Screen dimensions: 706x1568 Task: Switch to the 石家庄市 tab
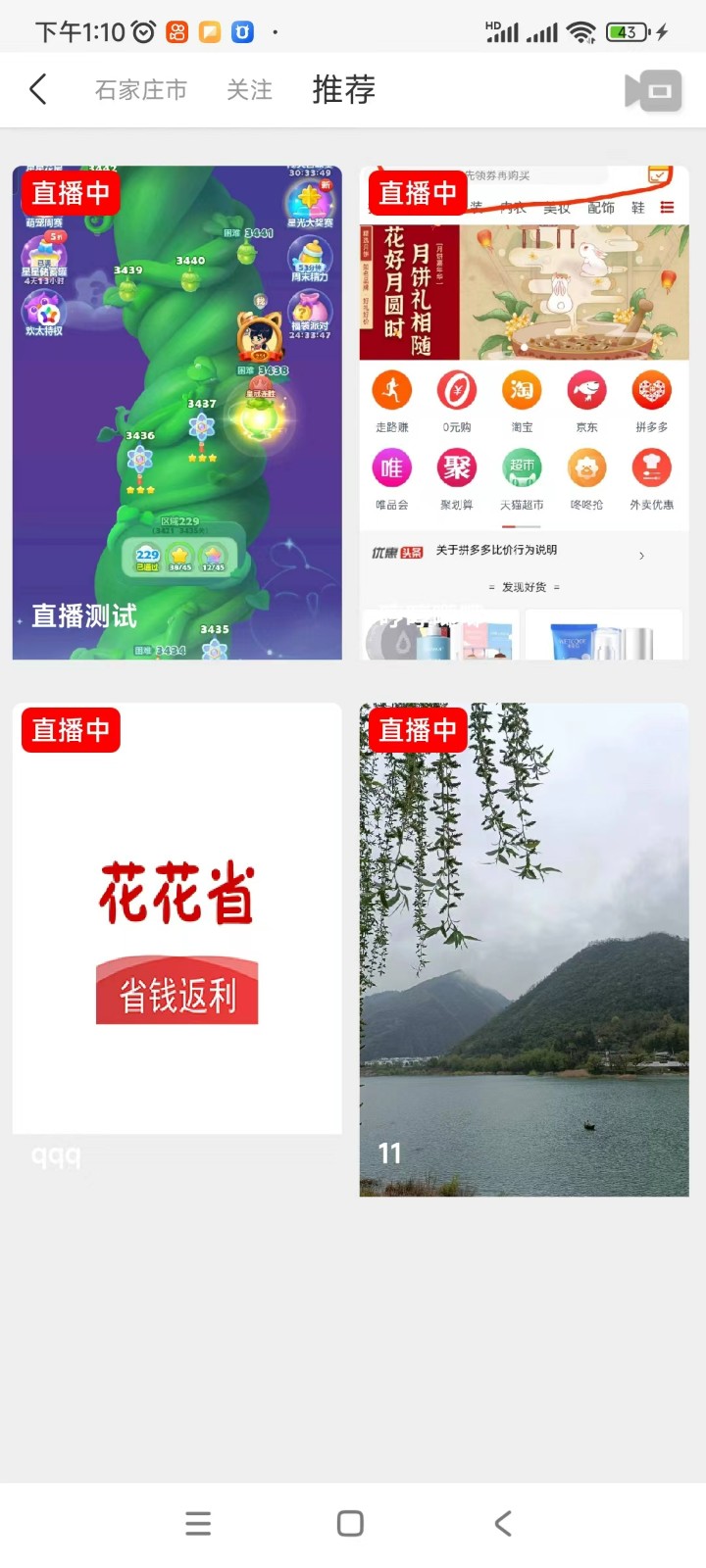(140, 90)
